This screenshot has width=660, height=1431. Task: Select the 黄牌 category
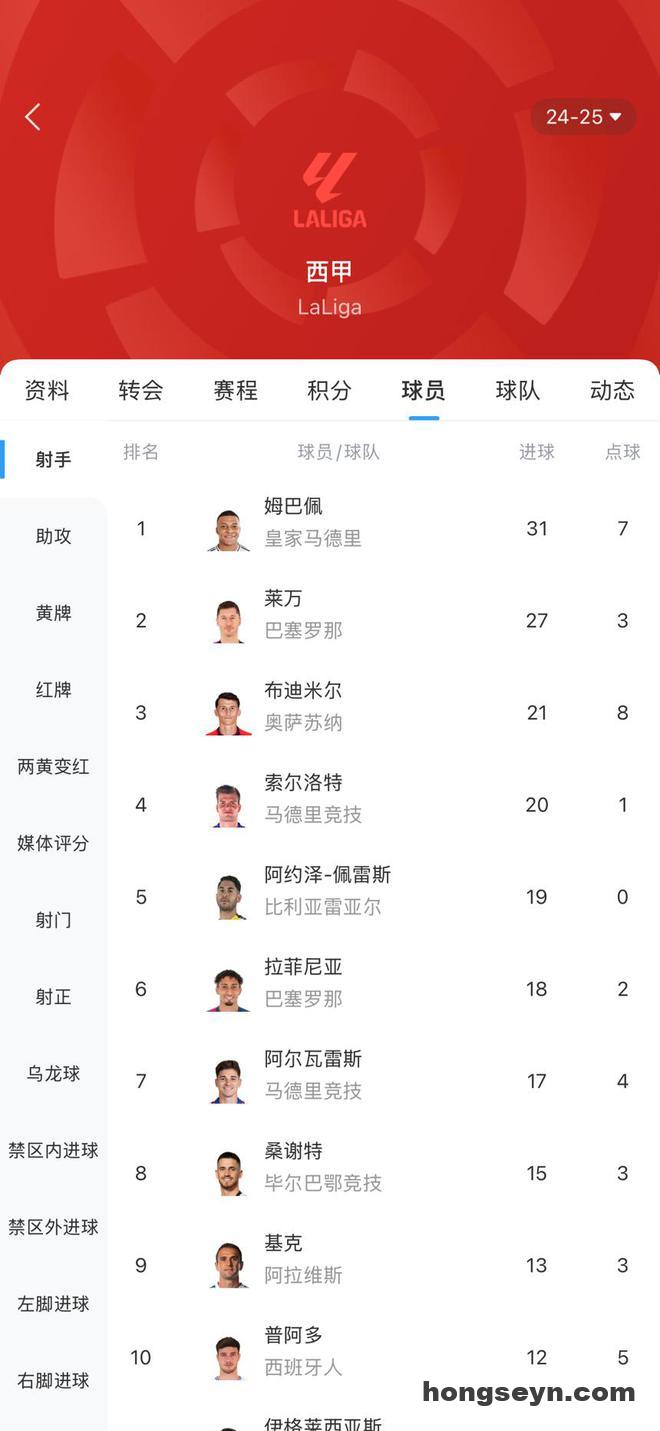click(54, 613)
